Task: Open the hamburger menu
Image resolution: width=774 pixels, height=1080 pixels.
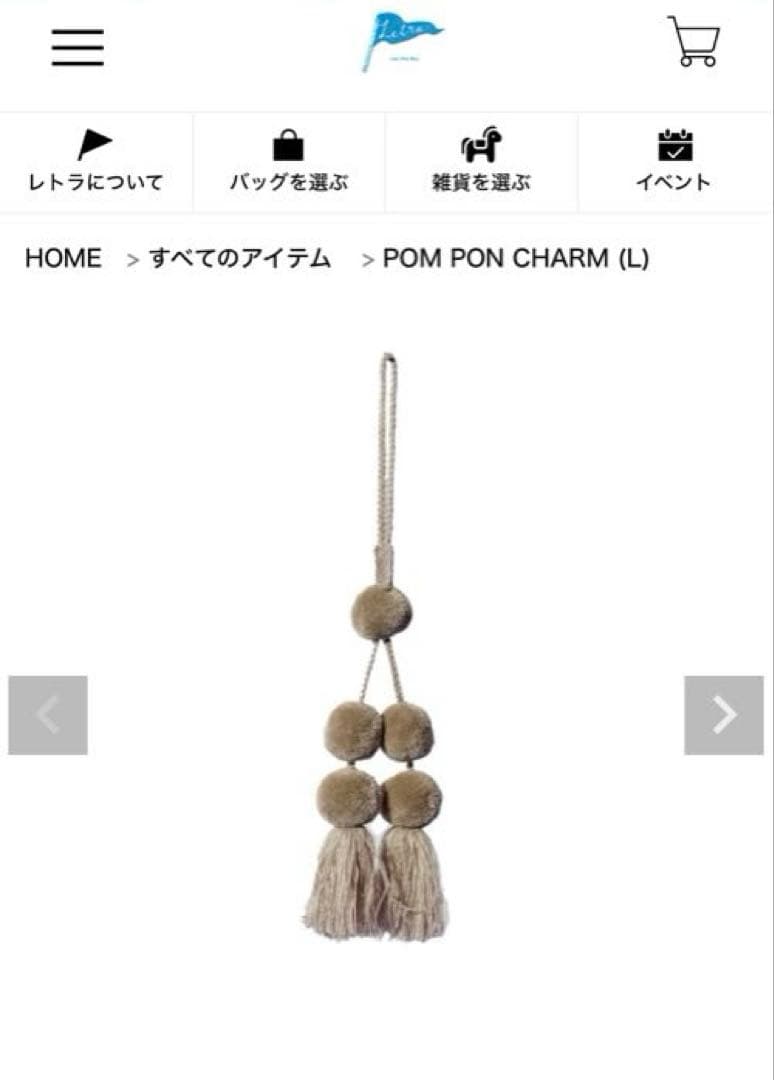Action: (78, 47)
